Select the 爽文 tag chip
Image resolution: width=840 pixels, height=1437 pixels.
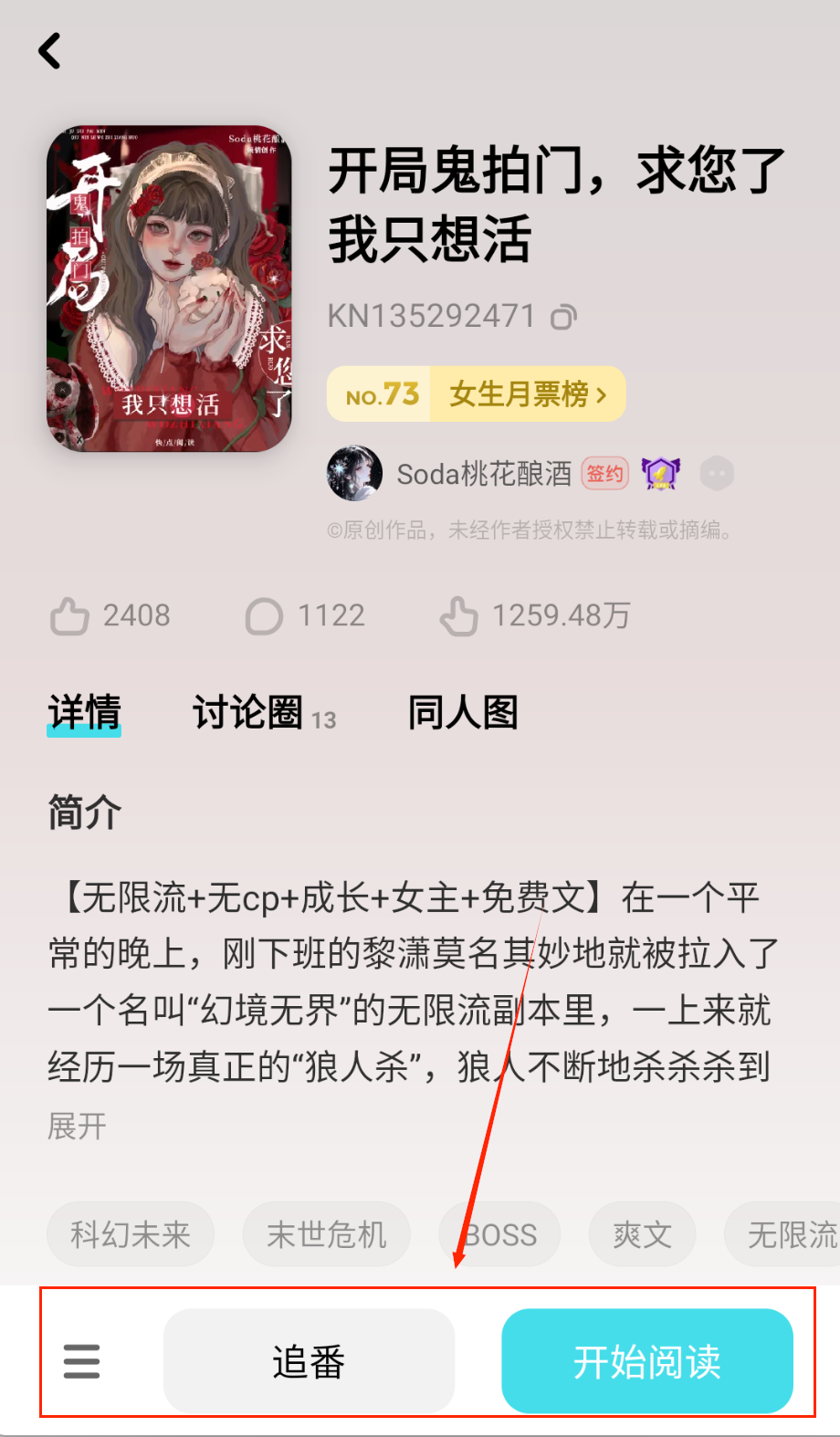click(642, 1234)
